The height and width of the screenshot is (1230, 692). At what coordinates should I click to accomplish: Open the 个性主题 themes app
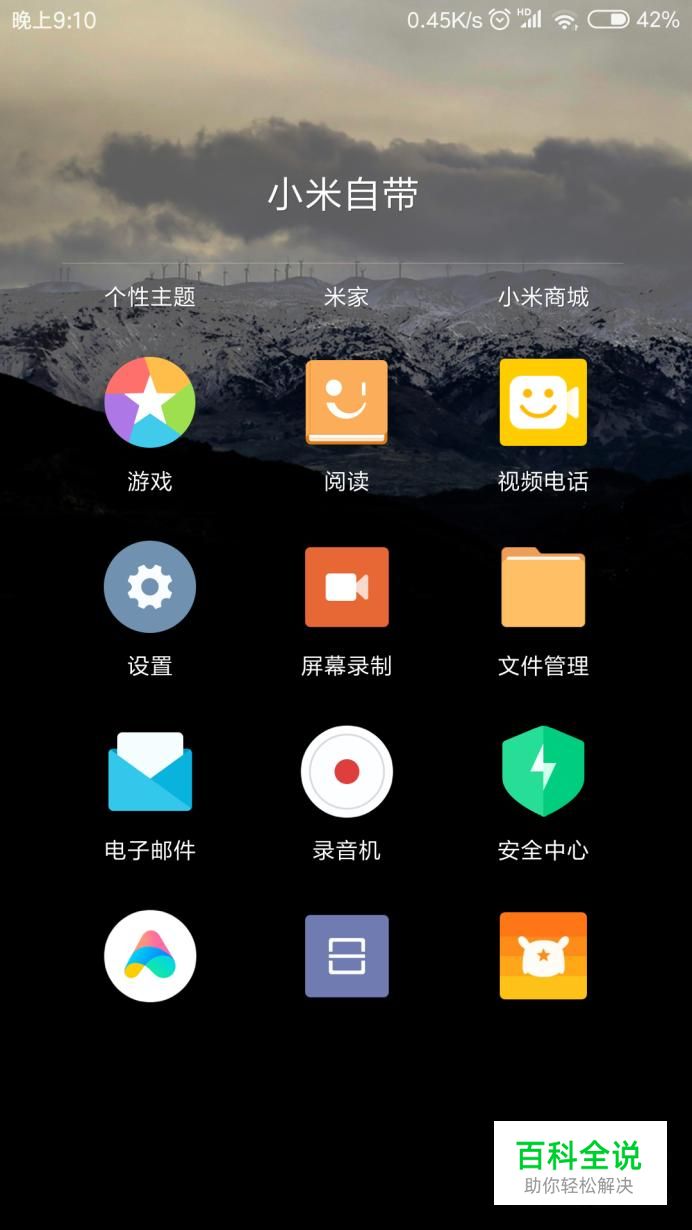click(x=150, y=297)
